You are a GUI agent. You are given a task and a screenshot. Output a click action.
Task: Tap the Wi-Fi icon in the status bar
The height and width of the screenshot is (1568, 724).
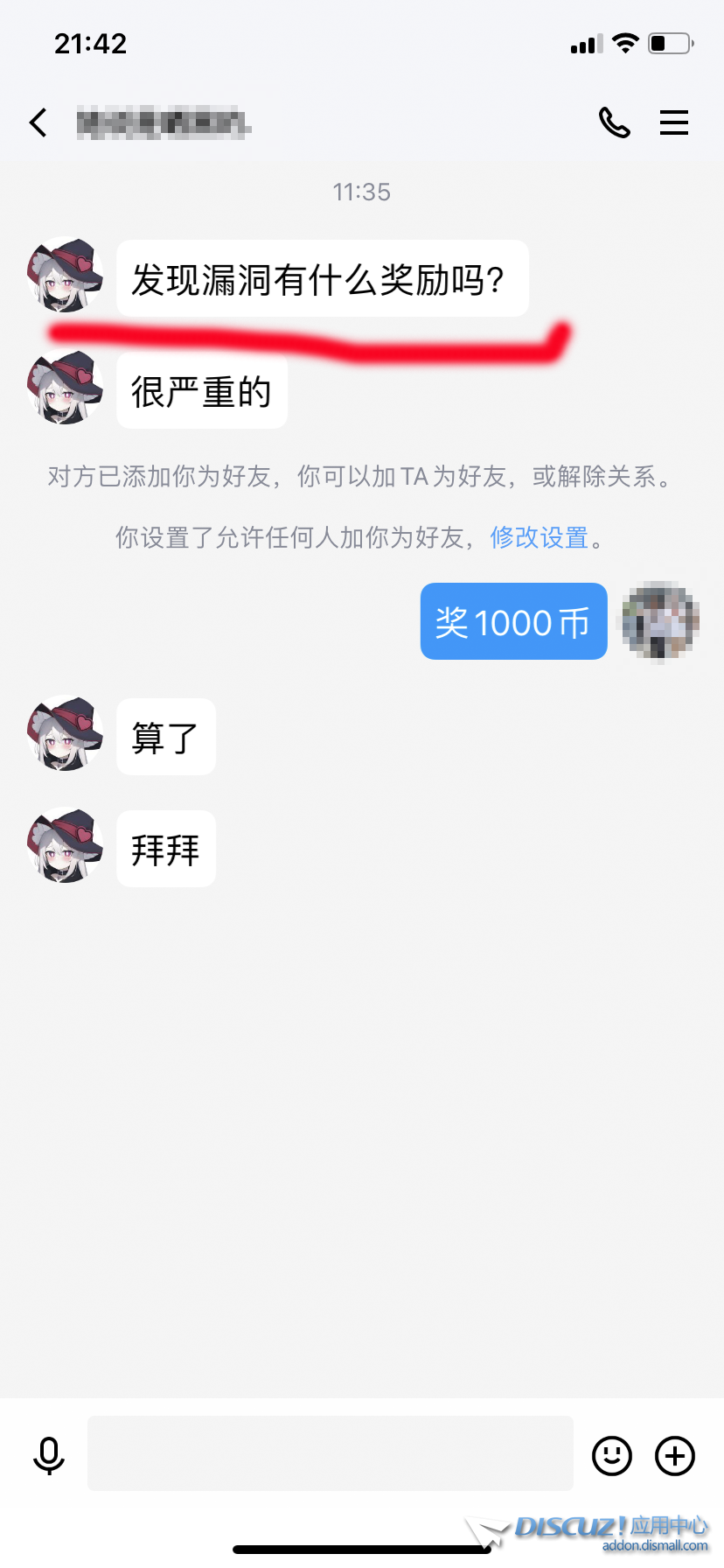coord(626,43)
